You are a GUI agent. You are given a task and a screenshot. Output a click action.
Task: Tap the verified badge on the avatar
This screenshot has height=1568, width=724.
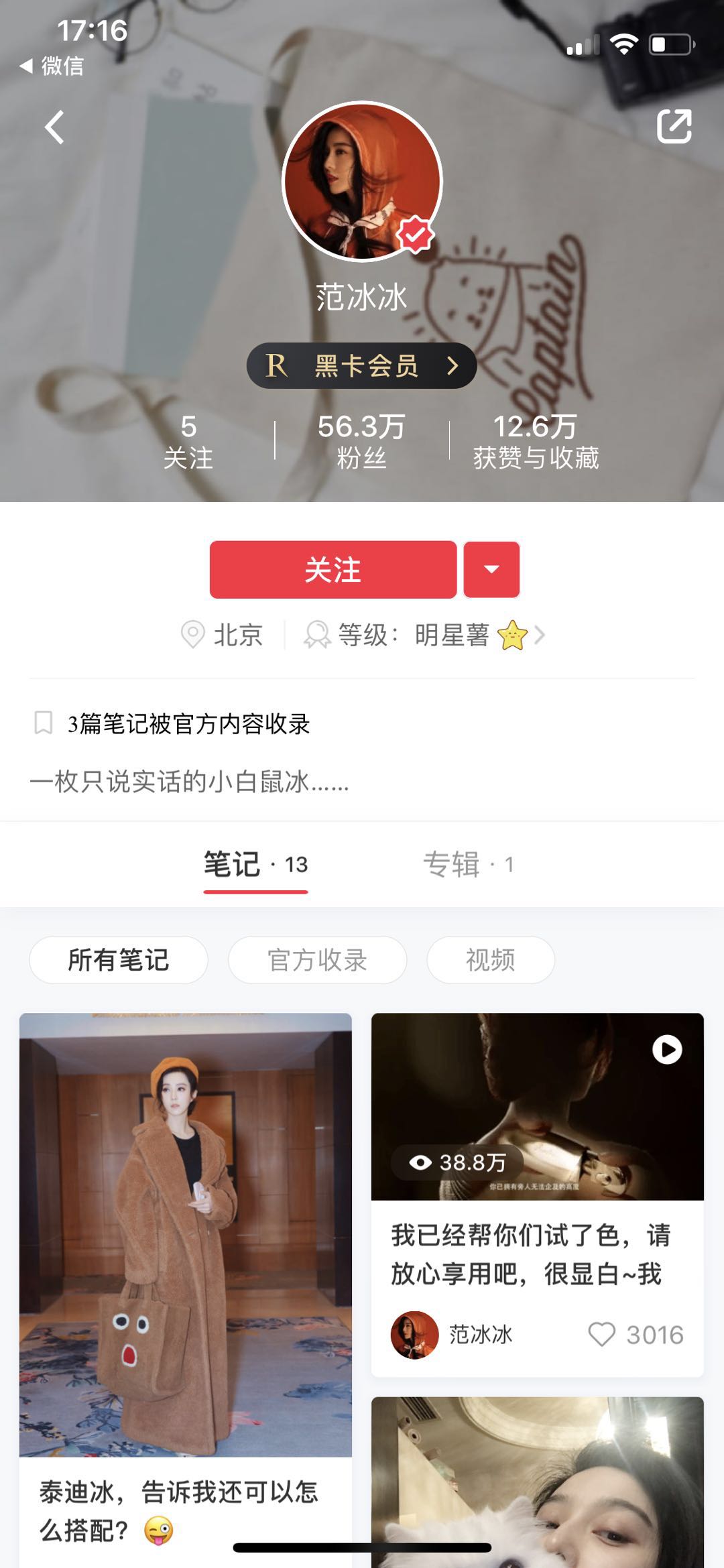point(415,235)
